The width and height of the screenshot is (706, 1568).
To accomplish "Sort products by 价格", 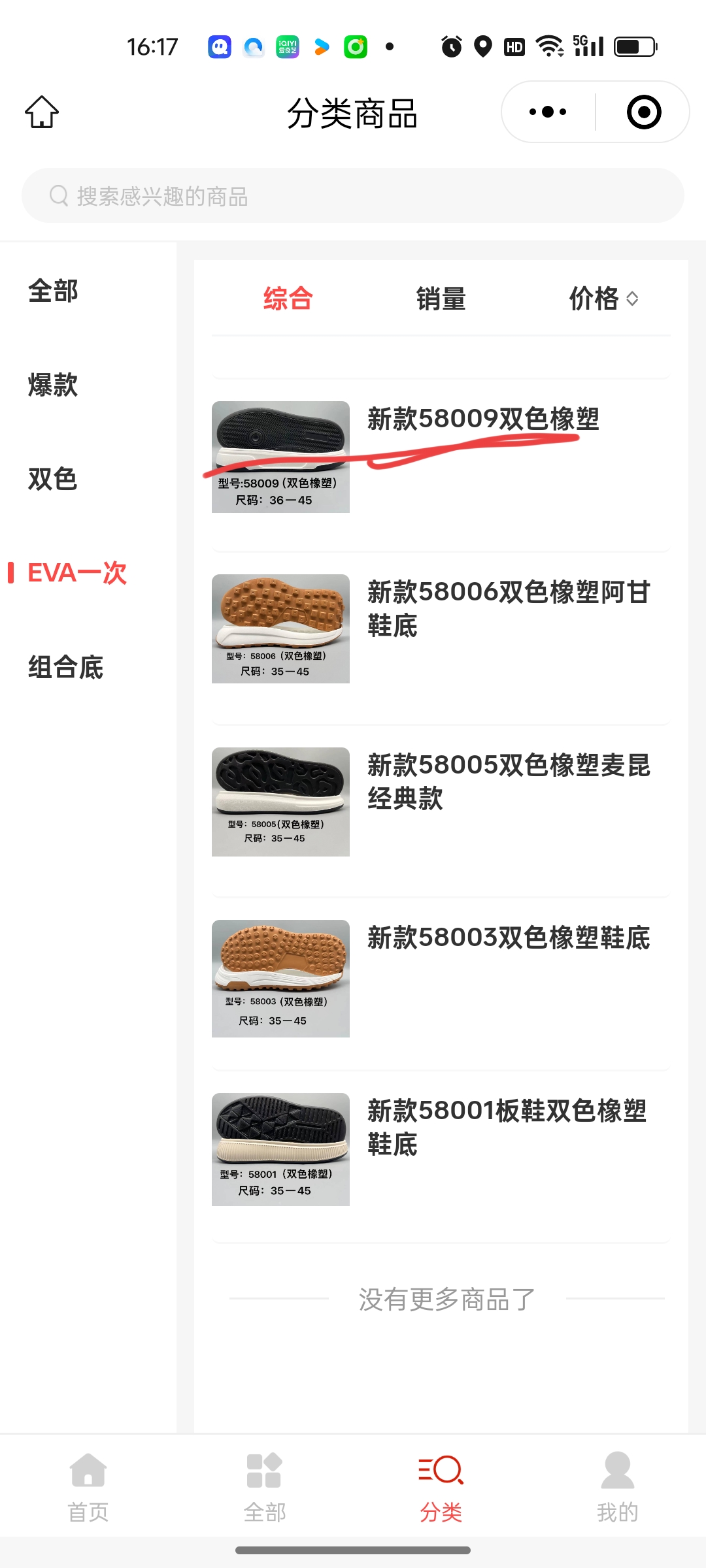I will 603,299.
